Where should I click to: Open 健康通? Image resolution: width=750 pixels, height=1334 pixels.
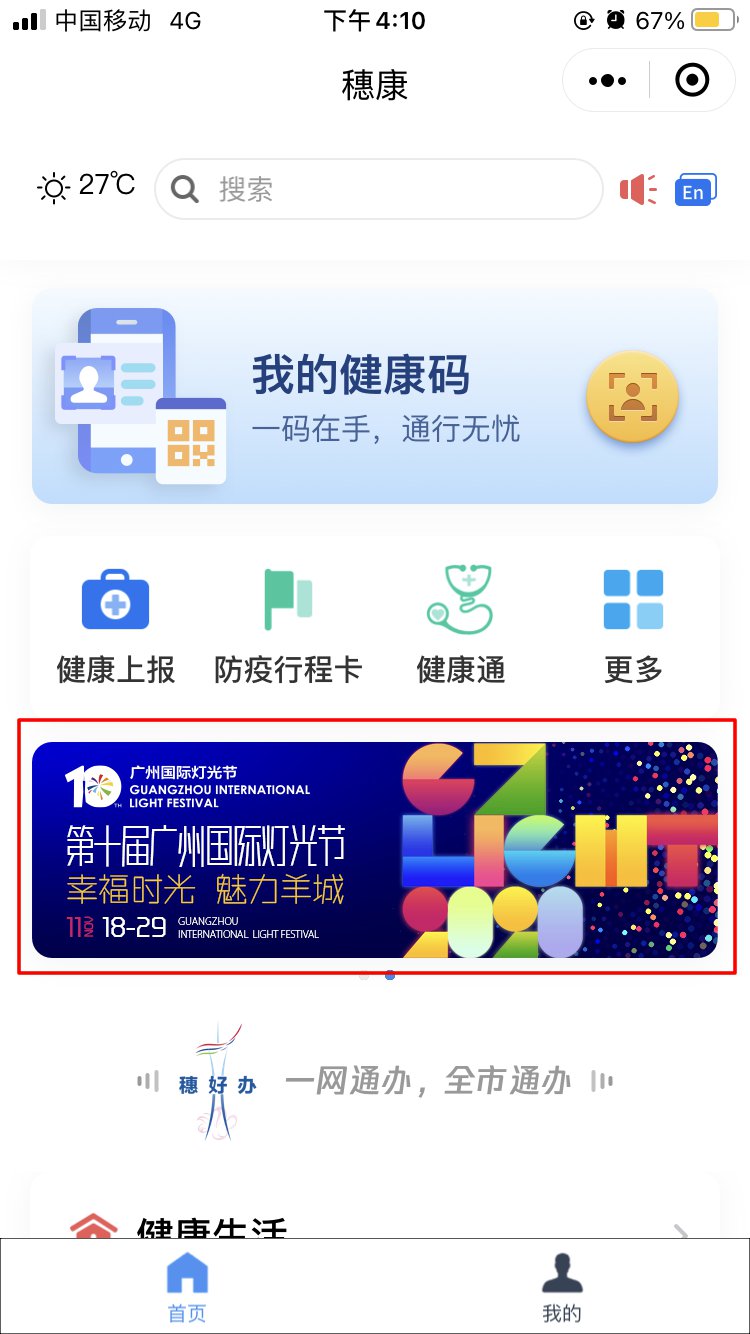[461, 626]
